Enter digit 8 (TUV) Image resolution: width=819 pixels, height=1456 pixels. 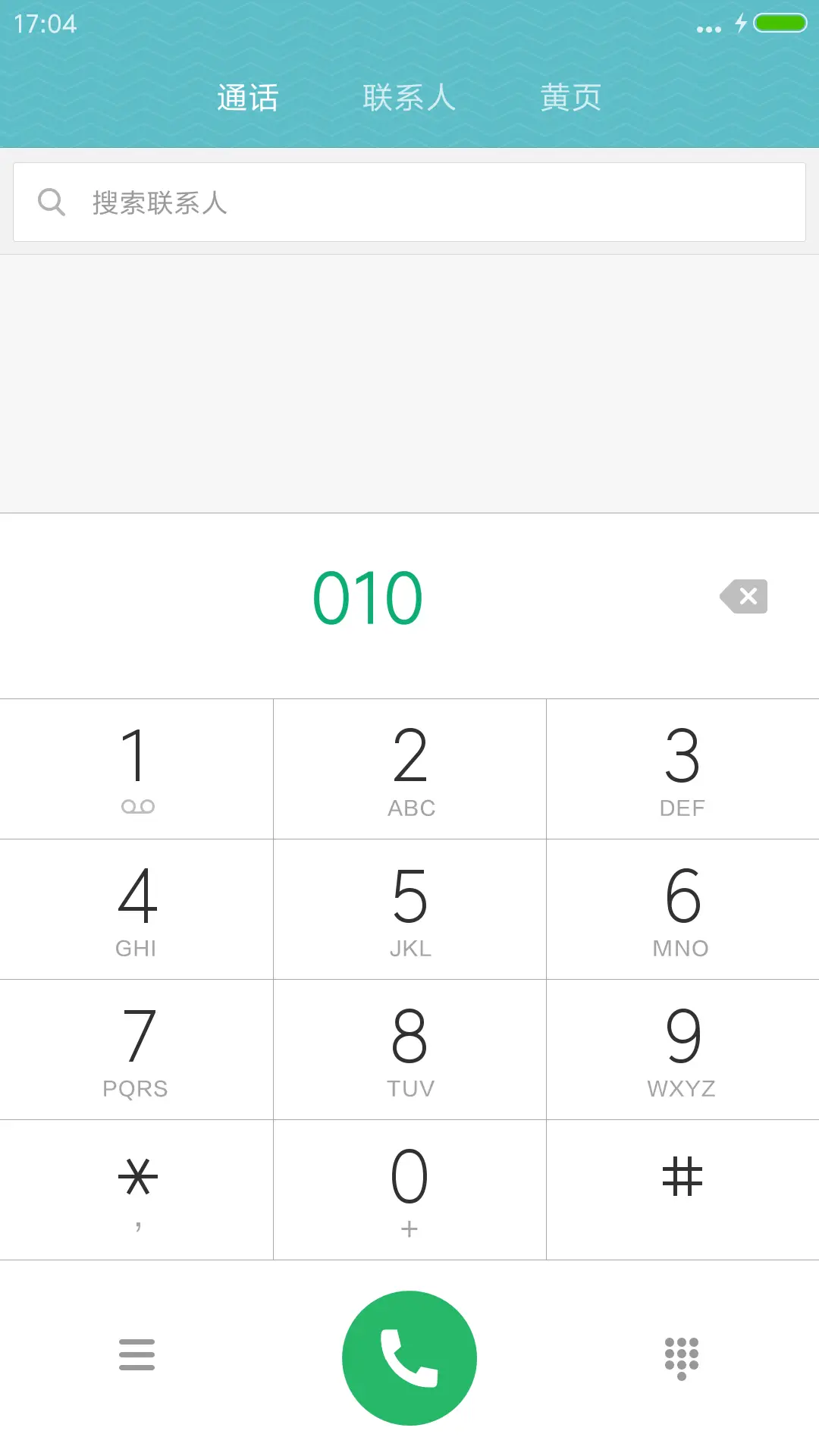[x=409, y=1050]
